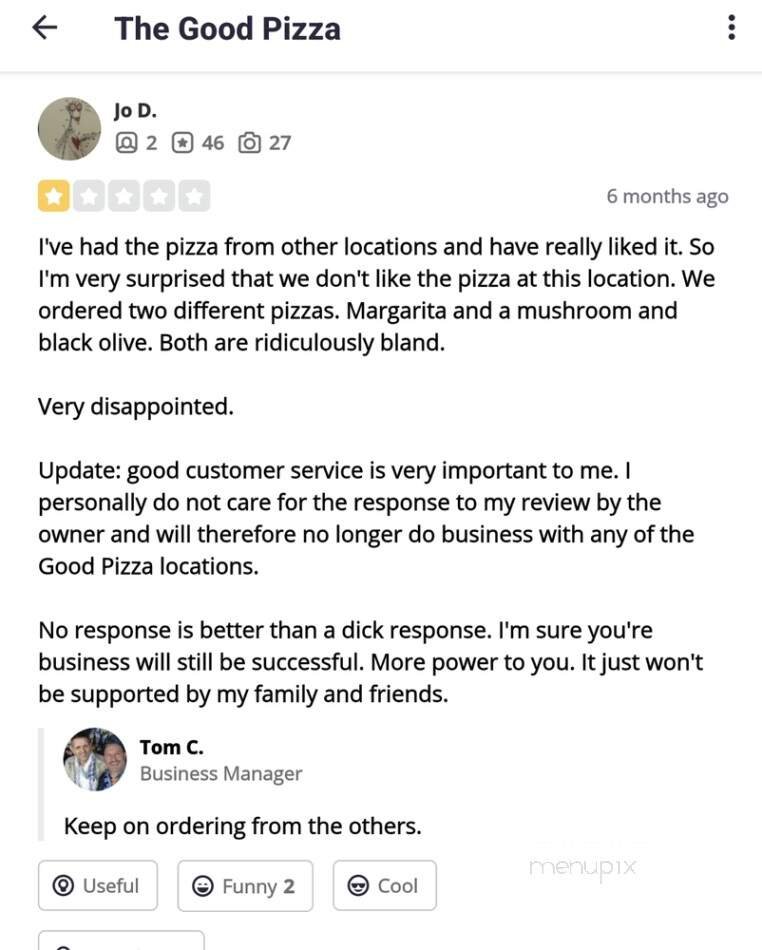Mark the review as Useful

98,885
